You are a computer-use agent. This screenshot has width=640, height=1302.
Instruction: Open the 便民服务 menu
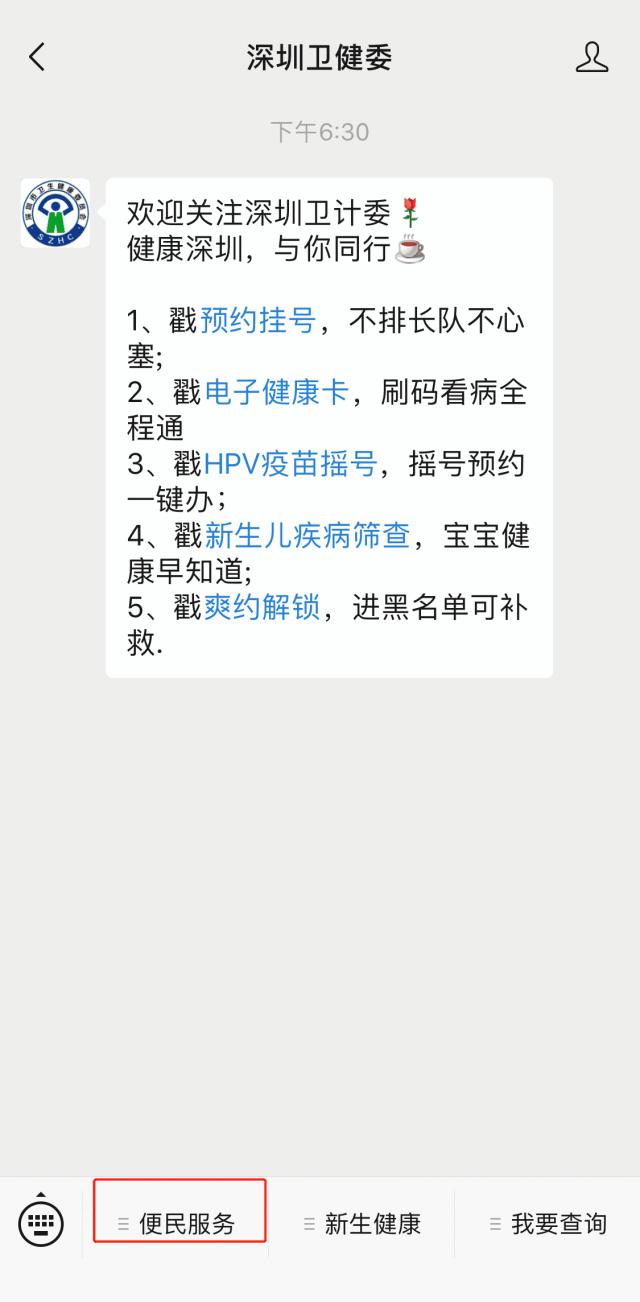(x=180, y=1223)
